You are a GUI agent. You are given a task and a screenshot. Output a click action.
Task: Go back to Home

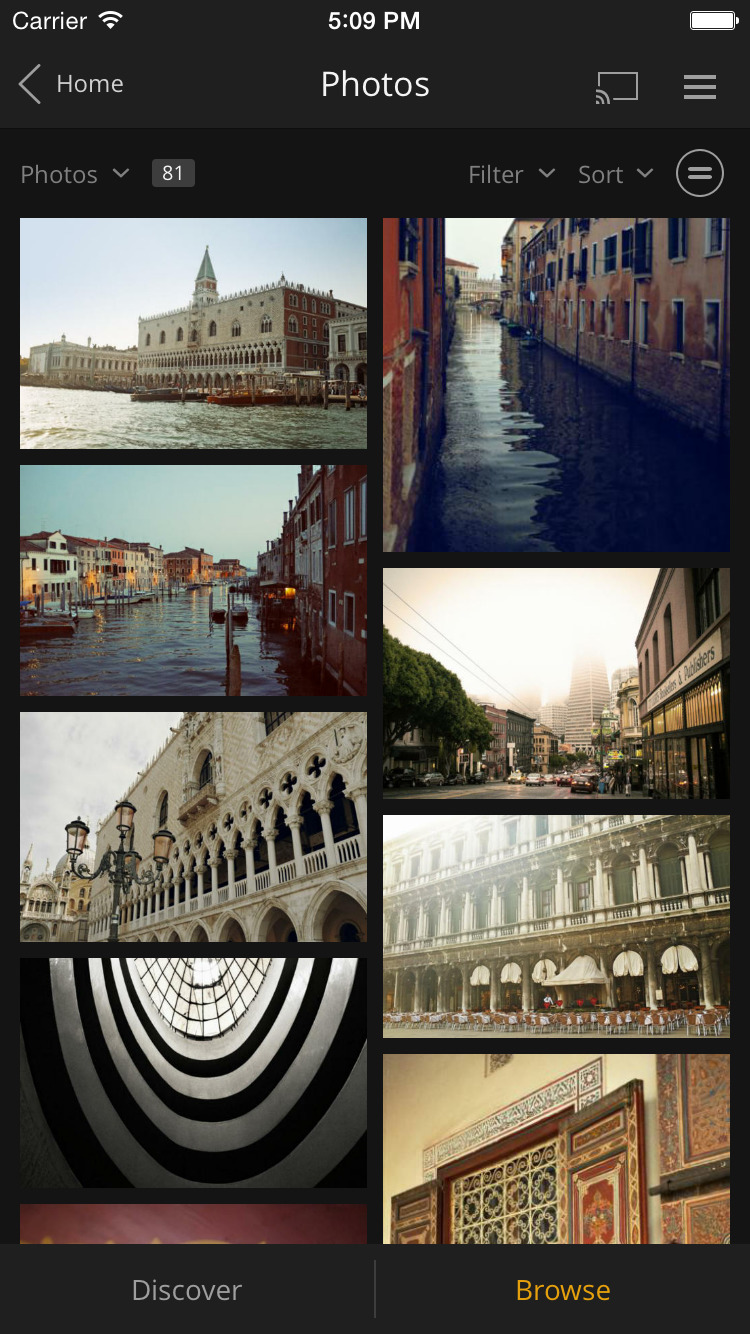72,85
